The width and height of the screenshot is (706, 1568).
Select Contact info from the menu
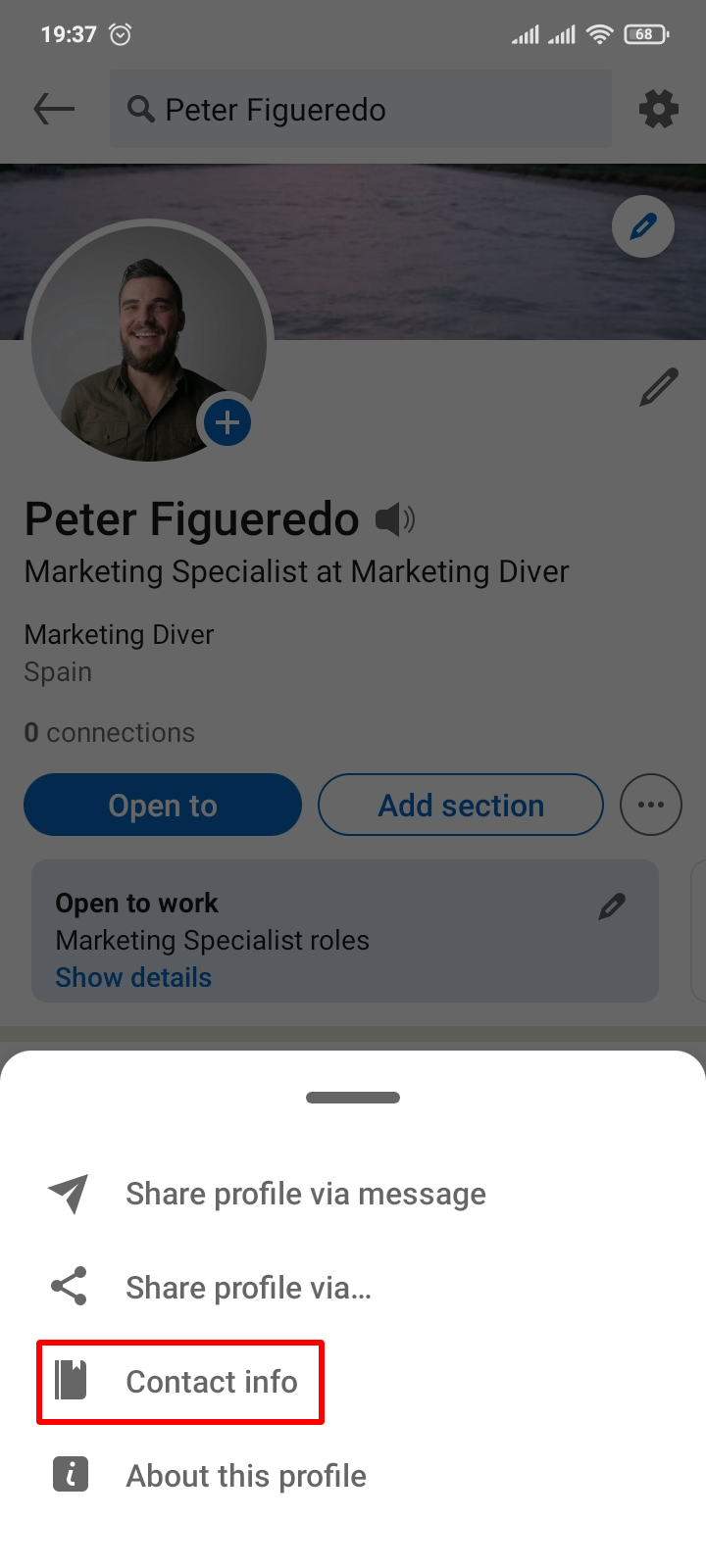pos(212,1382)
